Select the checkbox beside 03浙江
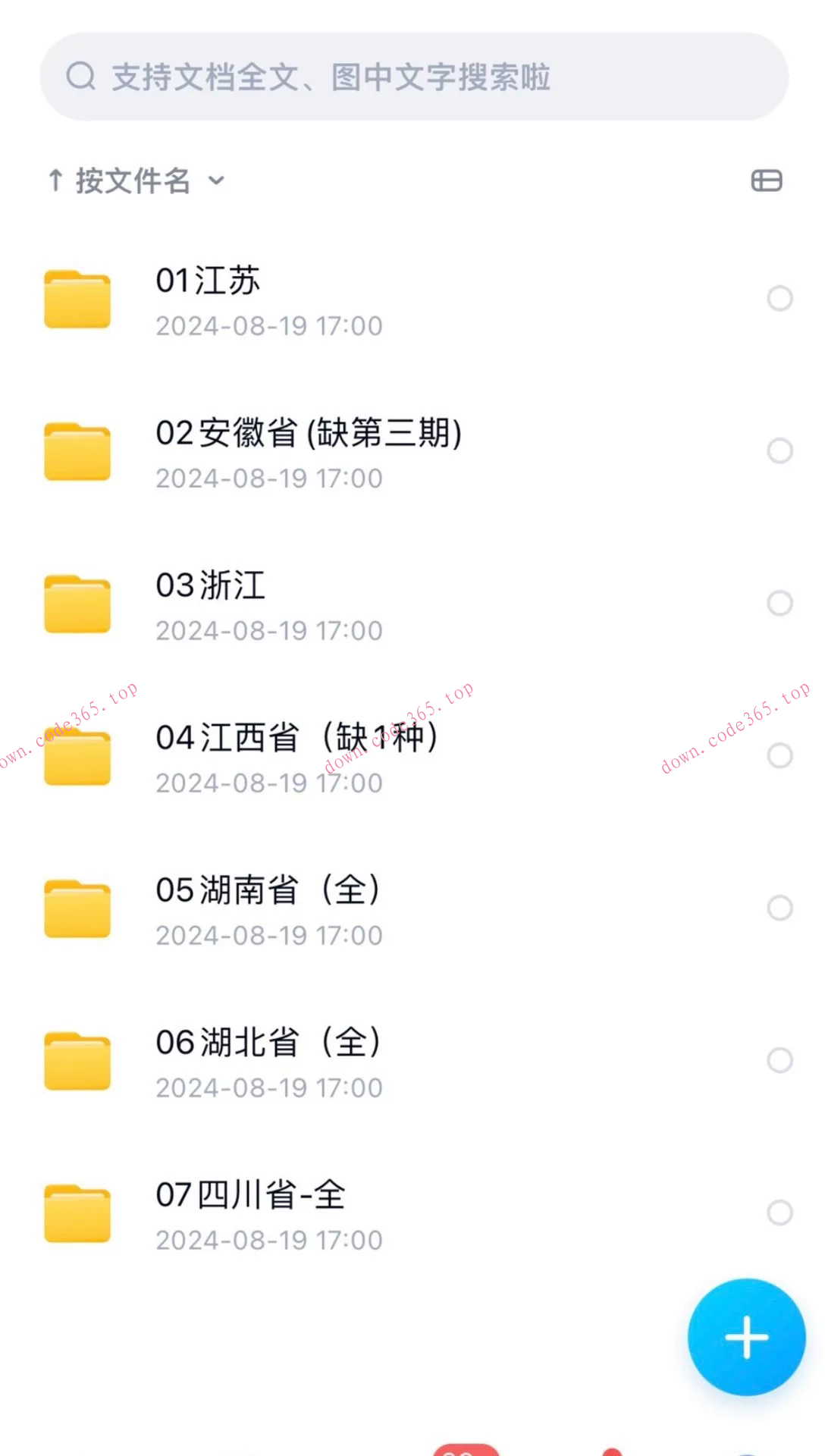The height and width of the screenshot is (1456, 828). (x=780, y=603)
